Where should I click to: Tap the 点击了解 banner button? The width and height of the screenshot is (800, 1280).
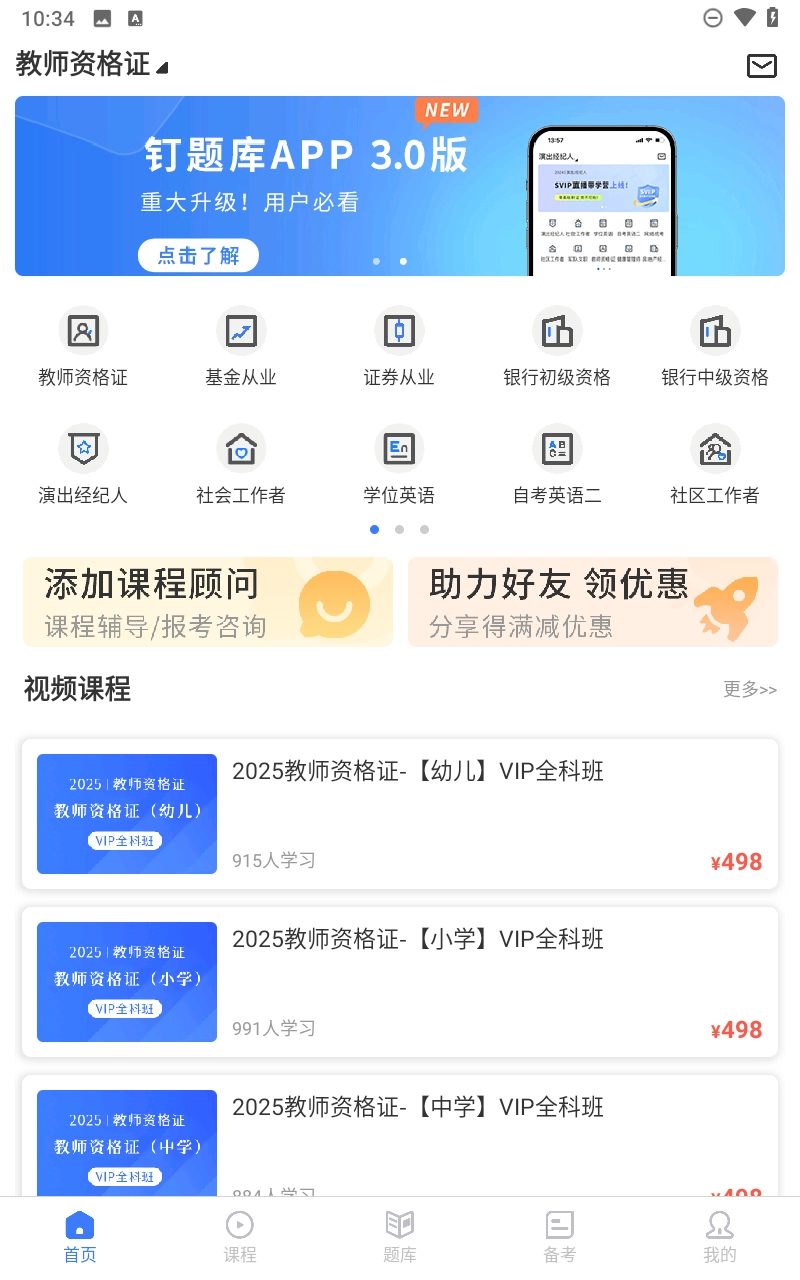pos(198,255)
